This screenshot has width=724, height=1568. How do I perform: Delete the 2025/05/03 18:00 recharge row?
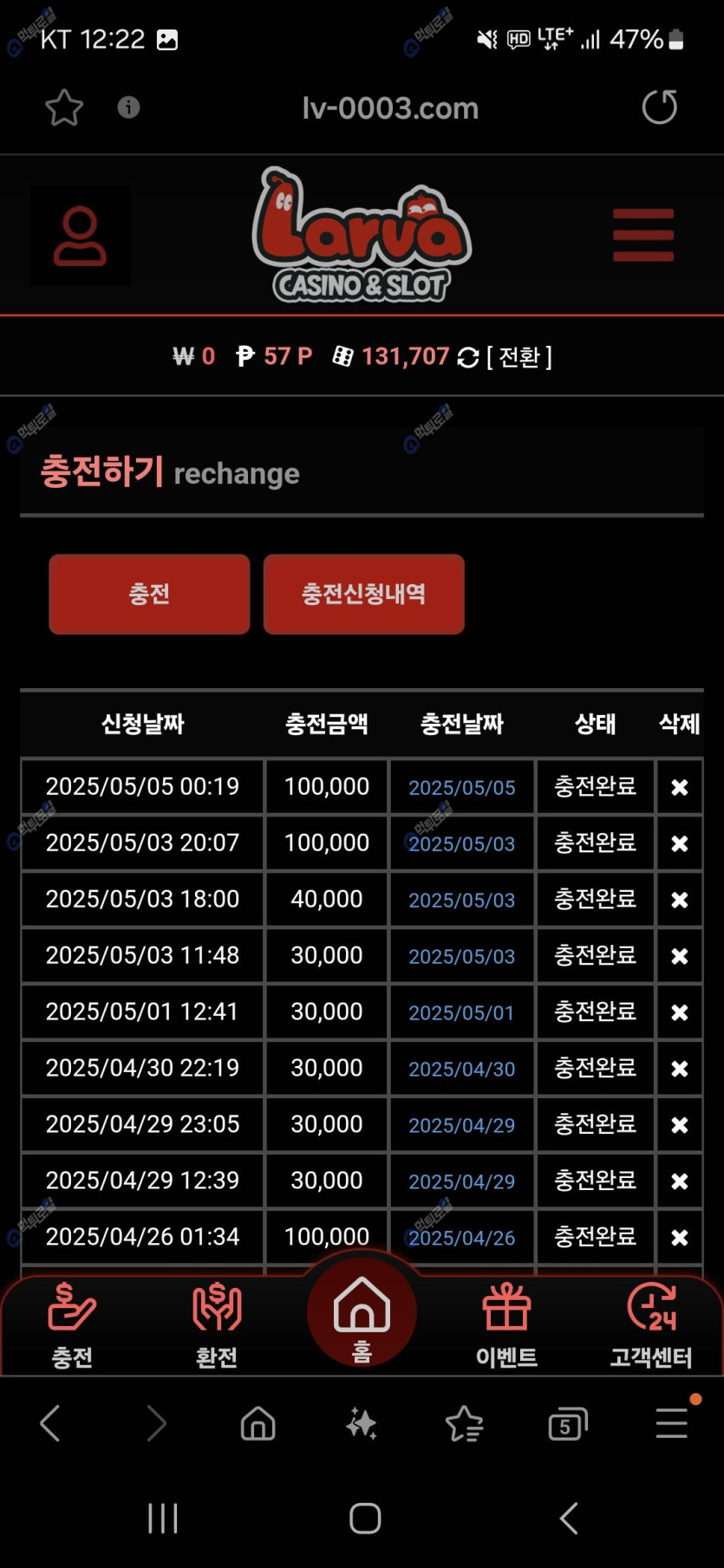pos(680,900)
